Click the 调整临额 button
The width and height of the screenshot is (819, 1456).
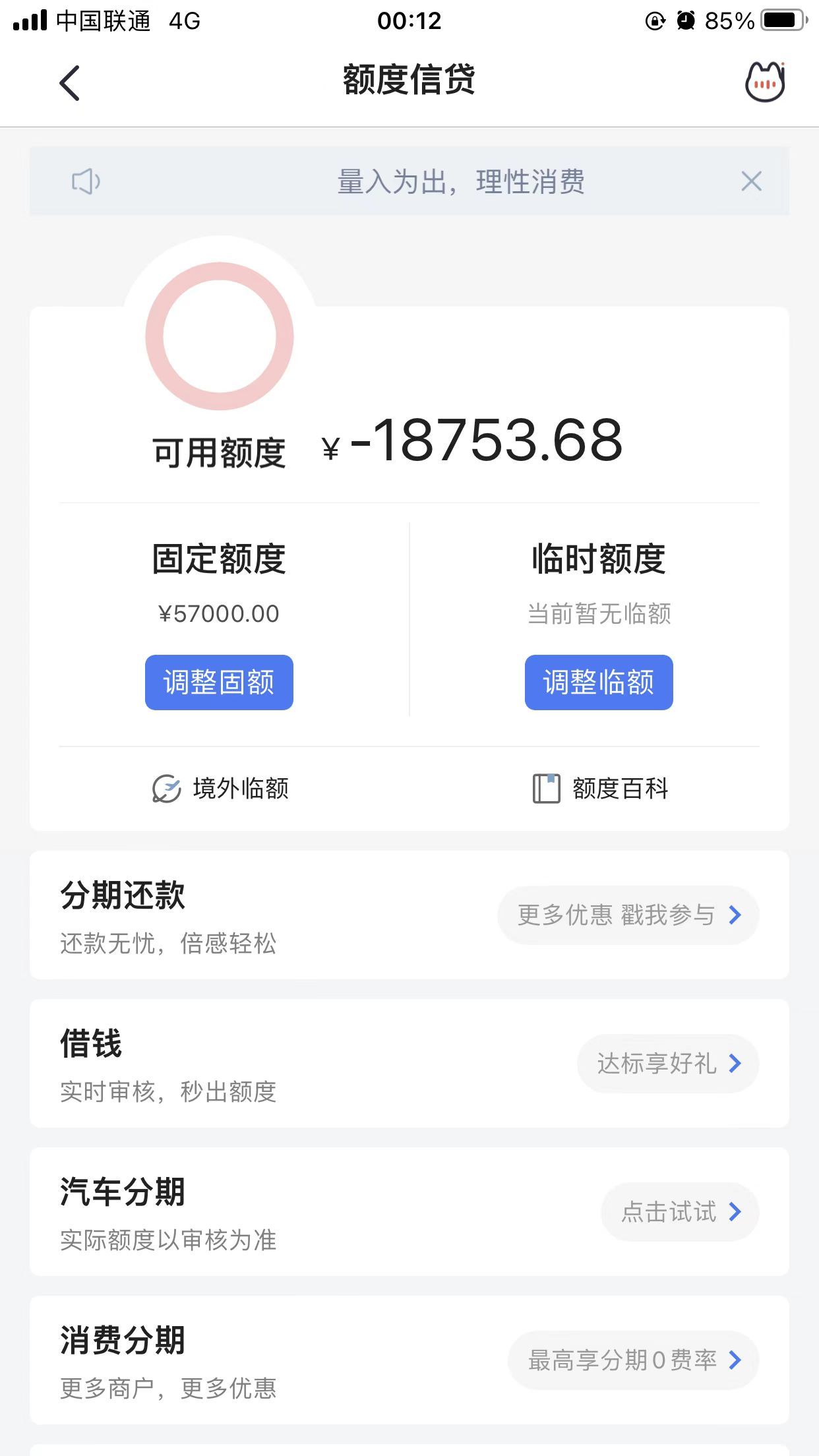click(x=597, y=683)
